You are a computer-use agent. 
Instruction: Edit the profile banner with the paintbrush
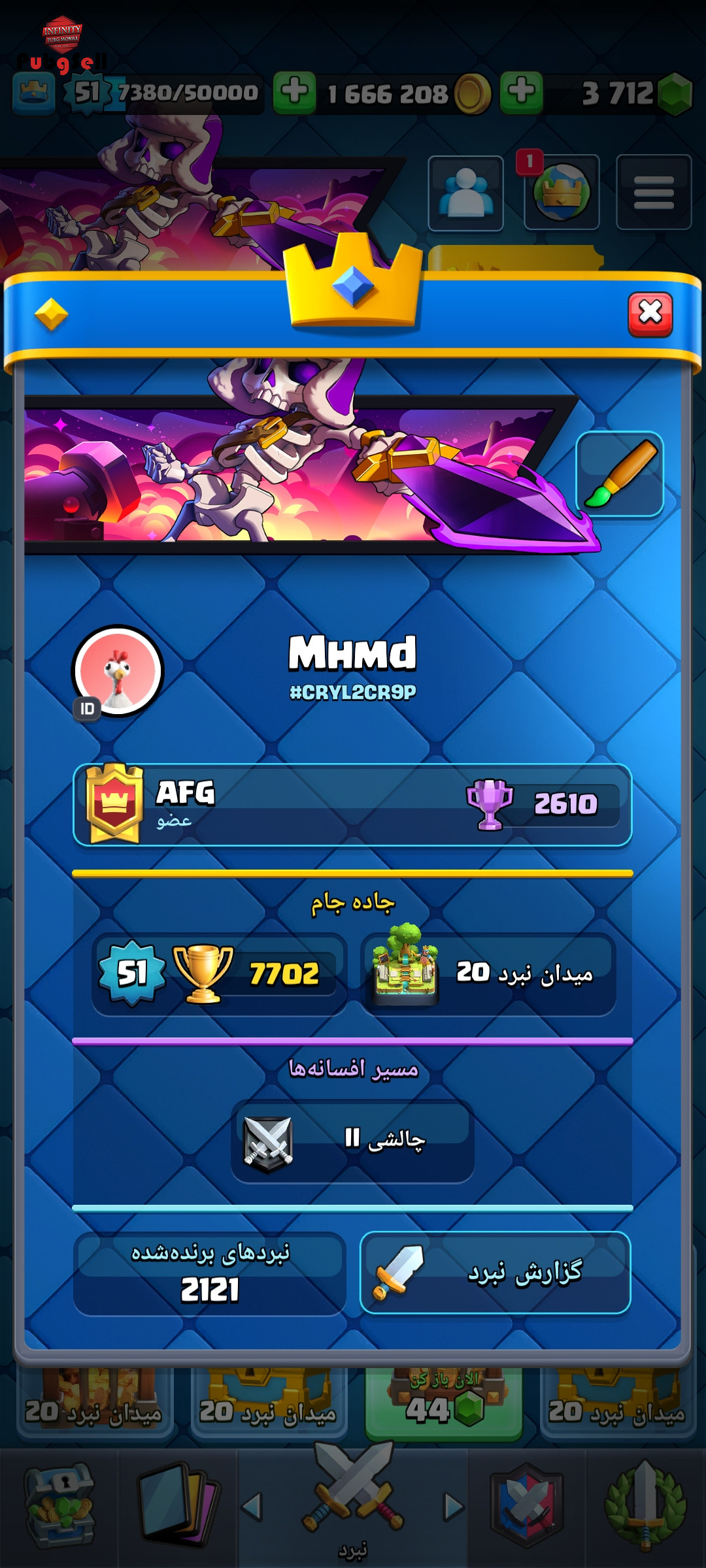pyautogui.click(x=620, y=474)
